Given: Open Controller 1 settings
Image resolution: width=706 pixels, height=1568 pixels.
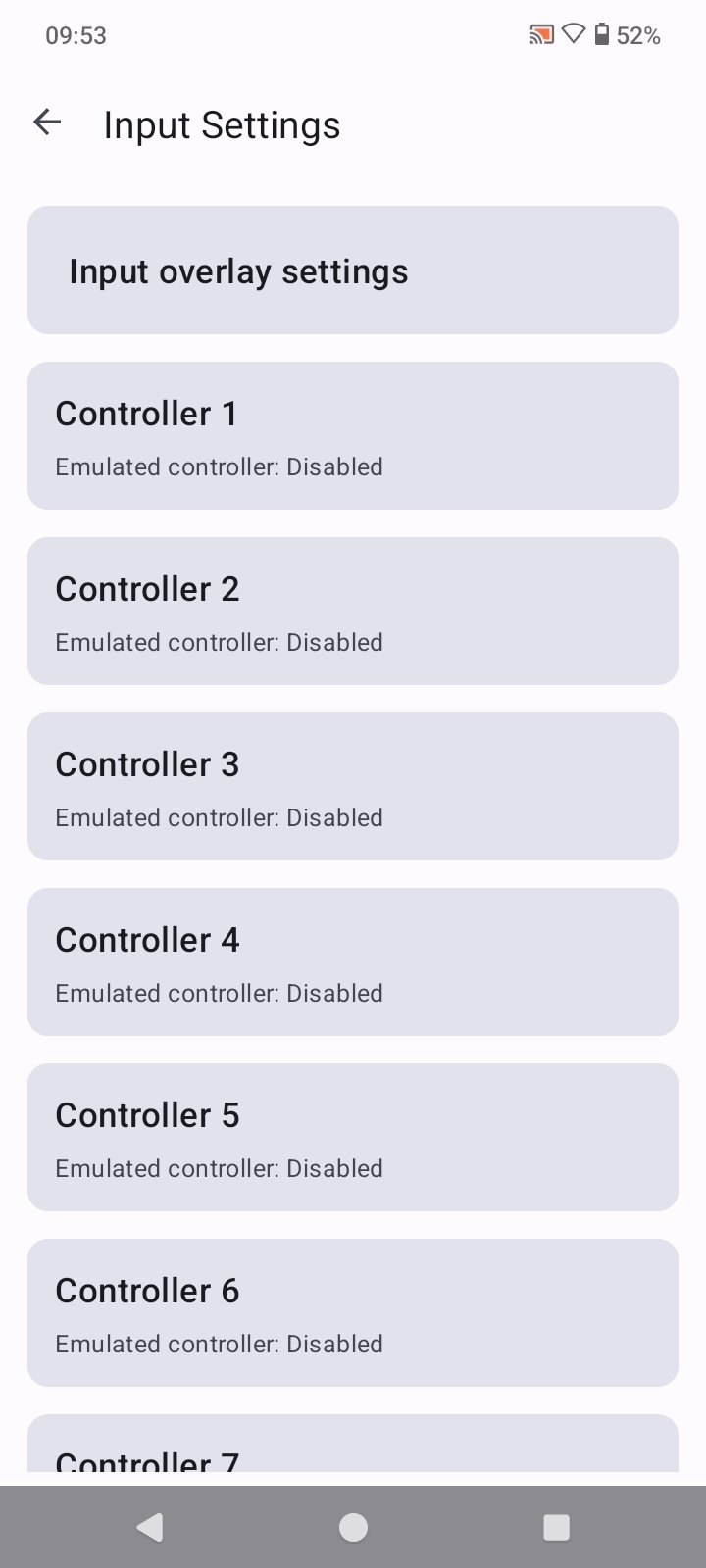Looking at the screenshot, I should pos(353,436).
